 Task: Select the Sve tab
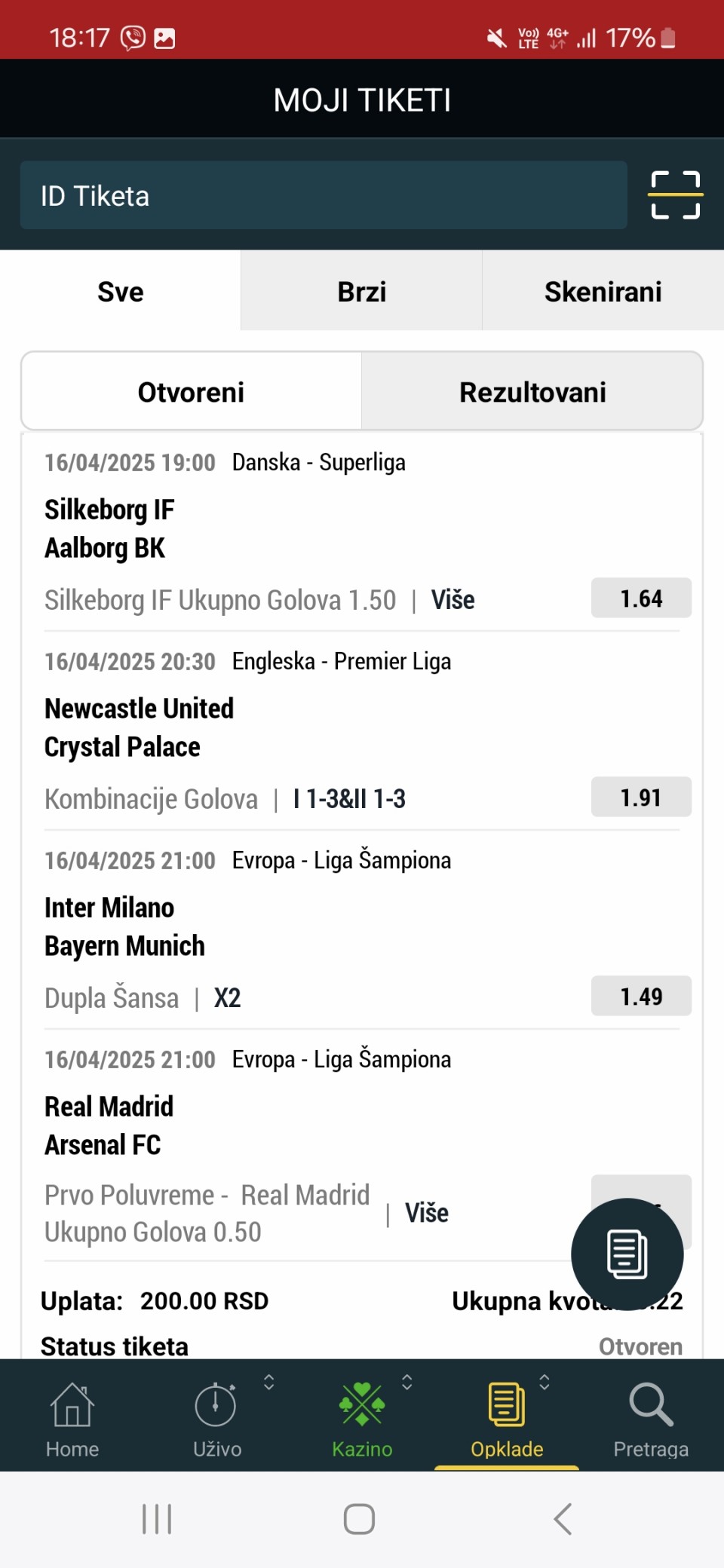pyautogui.click(x=121, y=292)
